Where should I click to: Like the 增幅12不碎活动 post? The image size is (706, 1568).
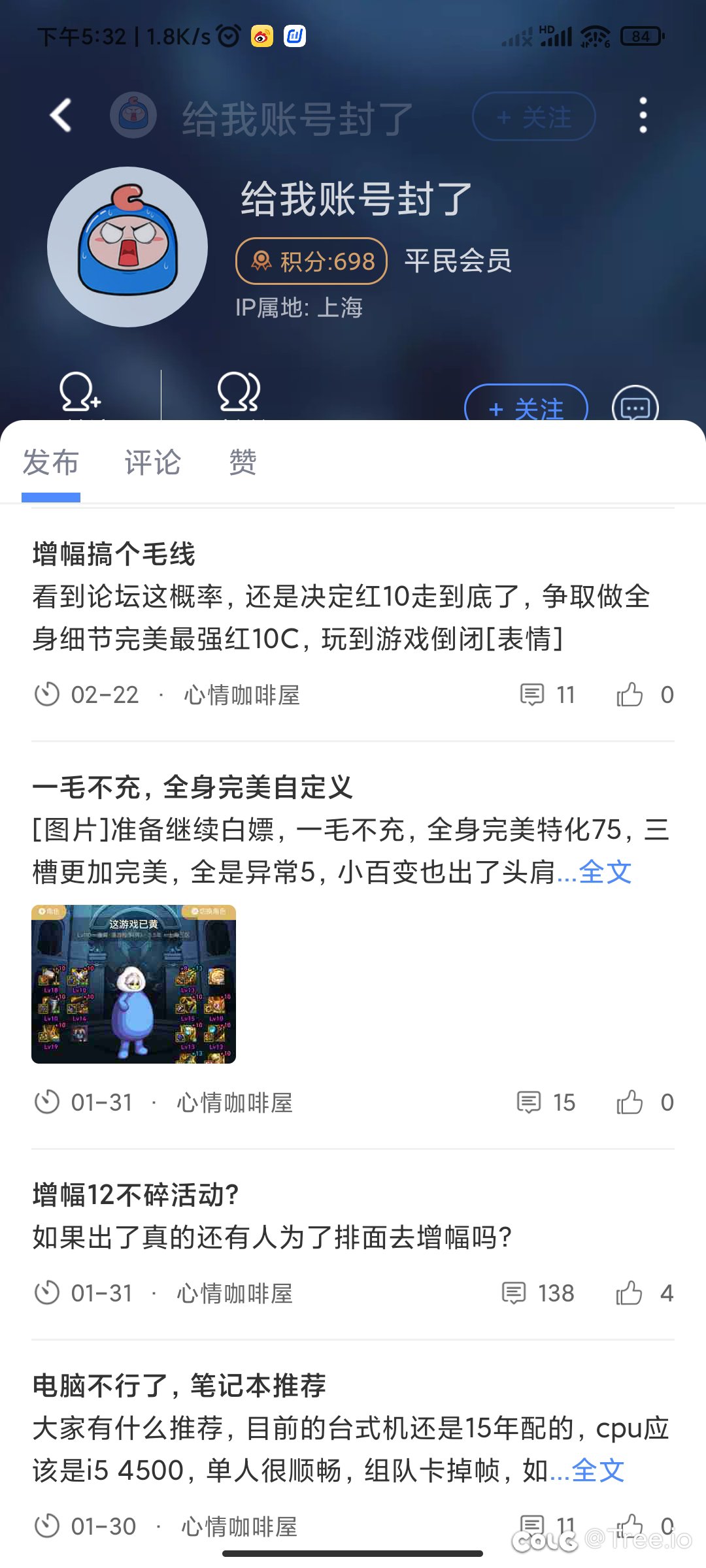pos(644,1293)
